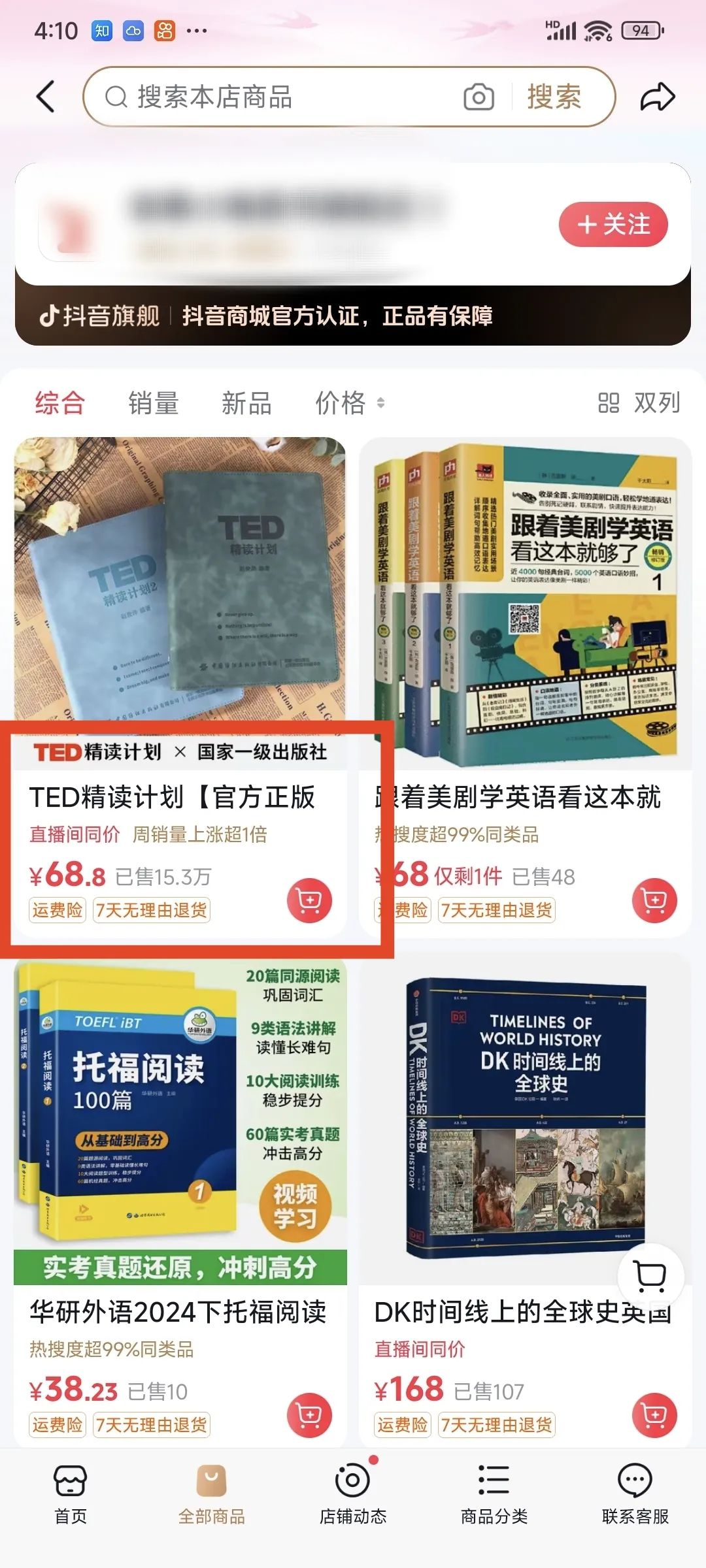
Task: Select the 新品 tab
Action: pos(246,403)
